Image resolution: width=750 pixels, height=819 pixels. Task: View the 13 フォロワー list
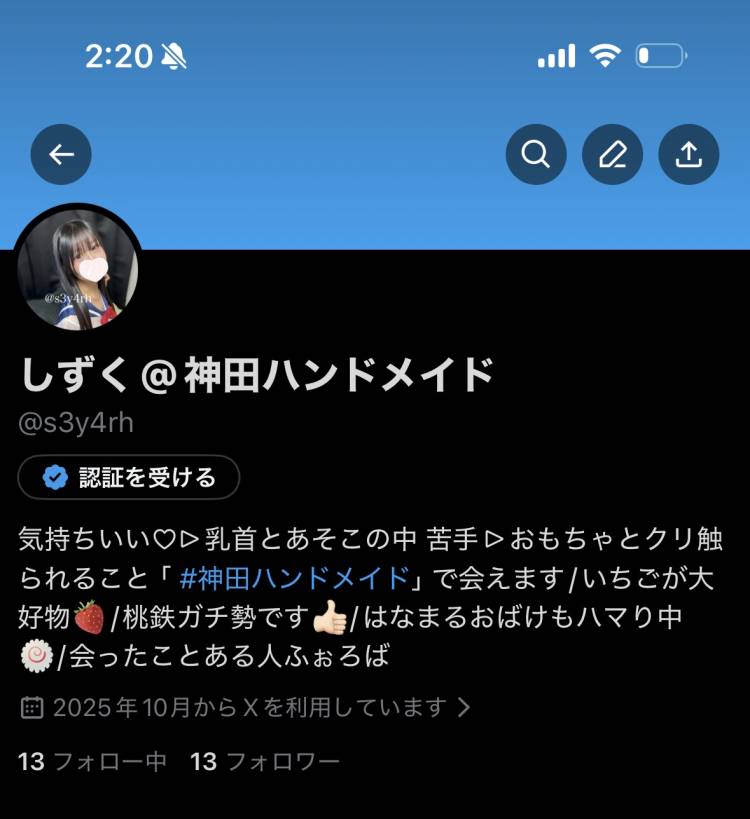click(265, 762)
